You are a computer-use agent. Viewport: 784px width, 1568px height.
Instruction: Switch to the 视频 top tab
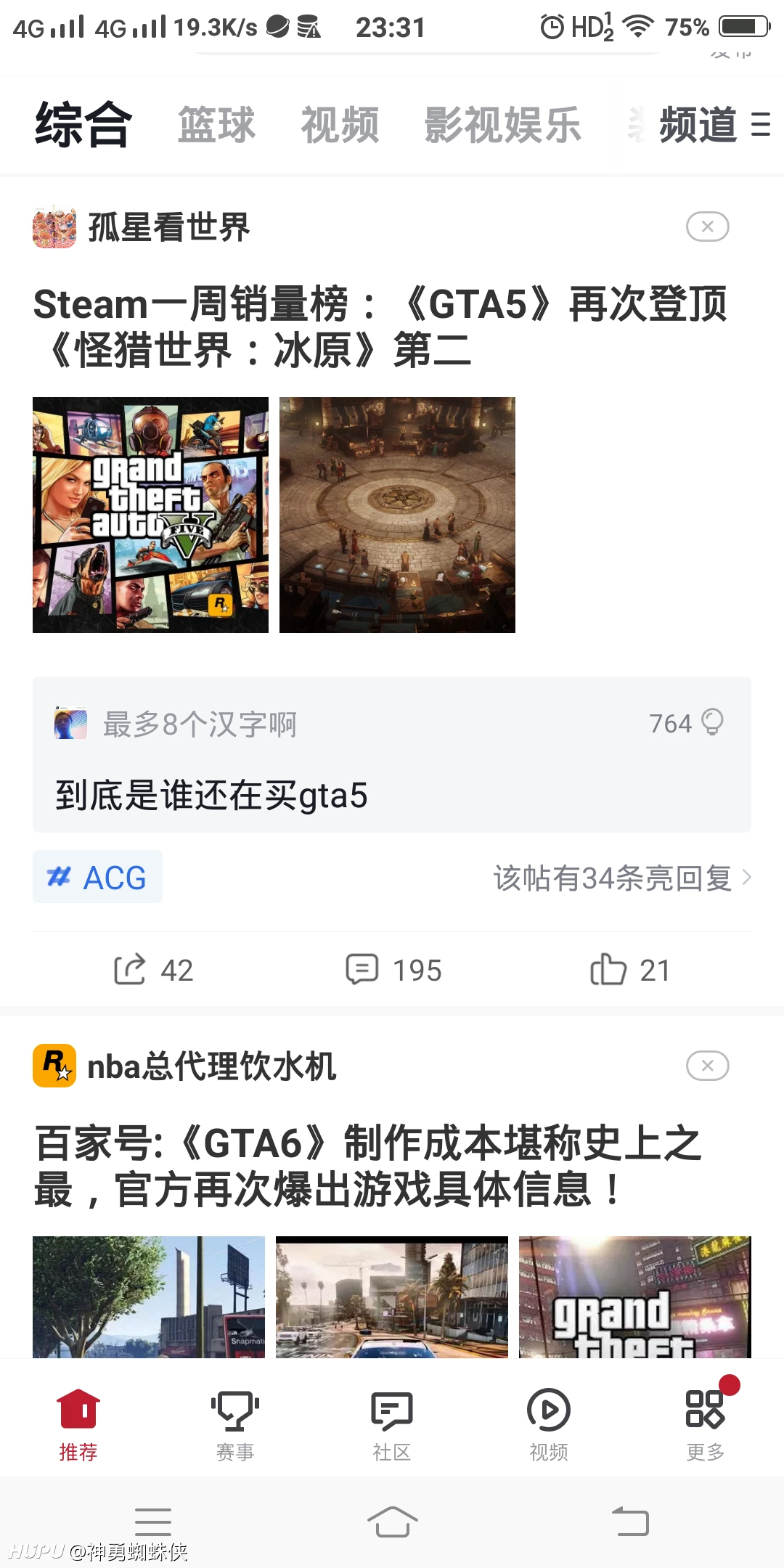point(340,125)
